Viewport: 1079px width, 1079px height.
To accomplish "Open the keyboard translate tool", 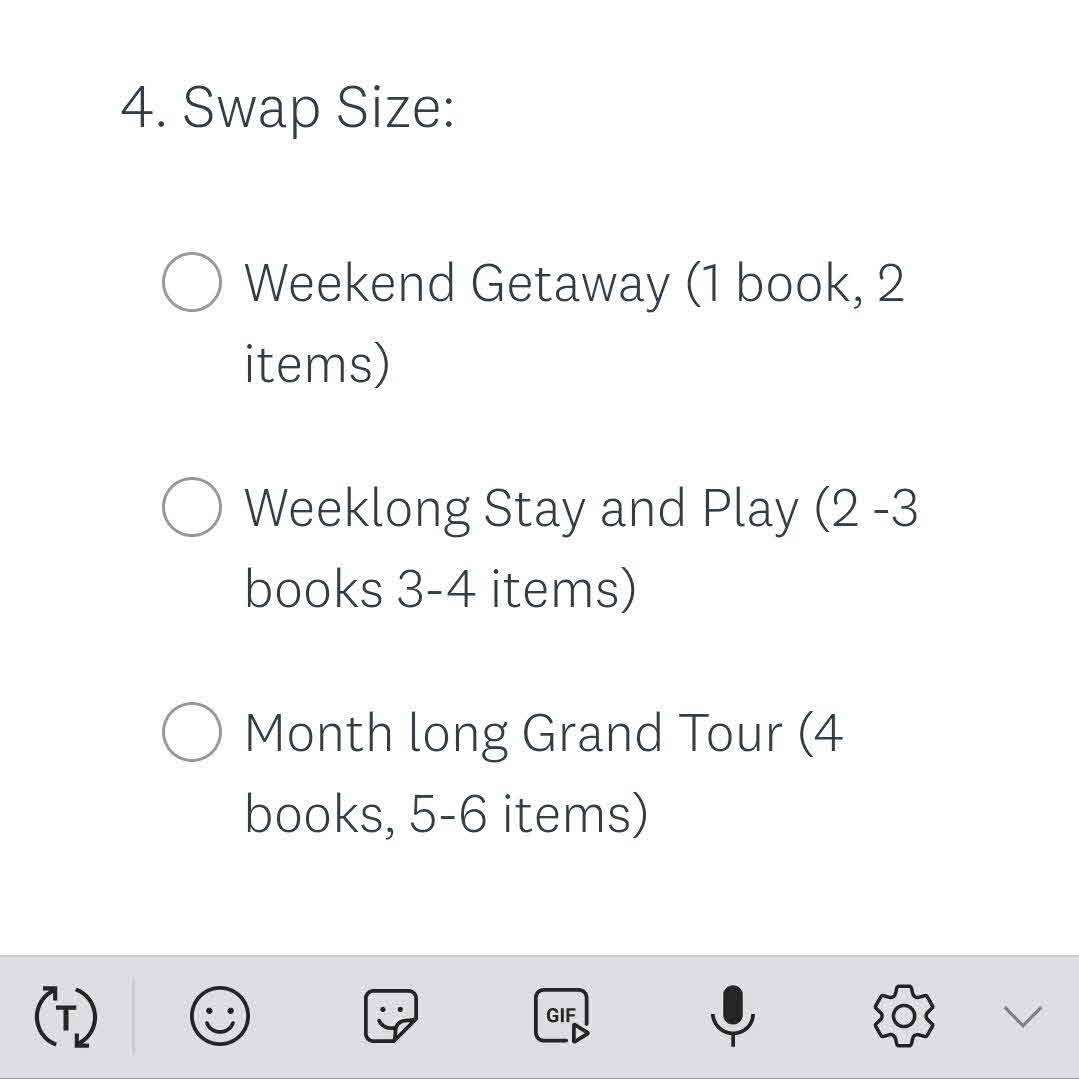I will tap(66, 1016).
